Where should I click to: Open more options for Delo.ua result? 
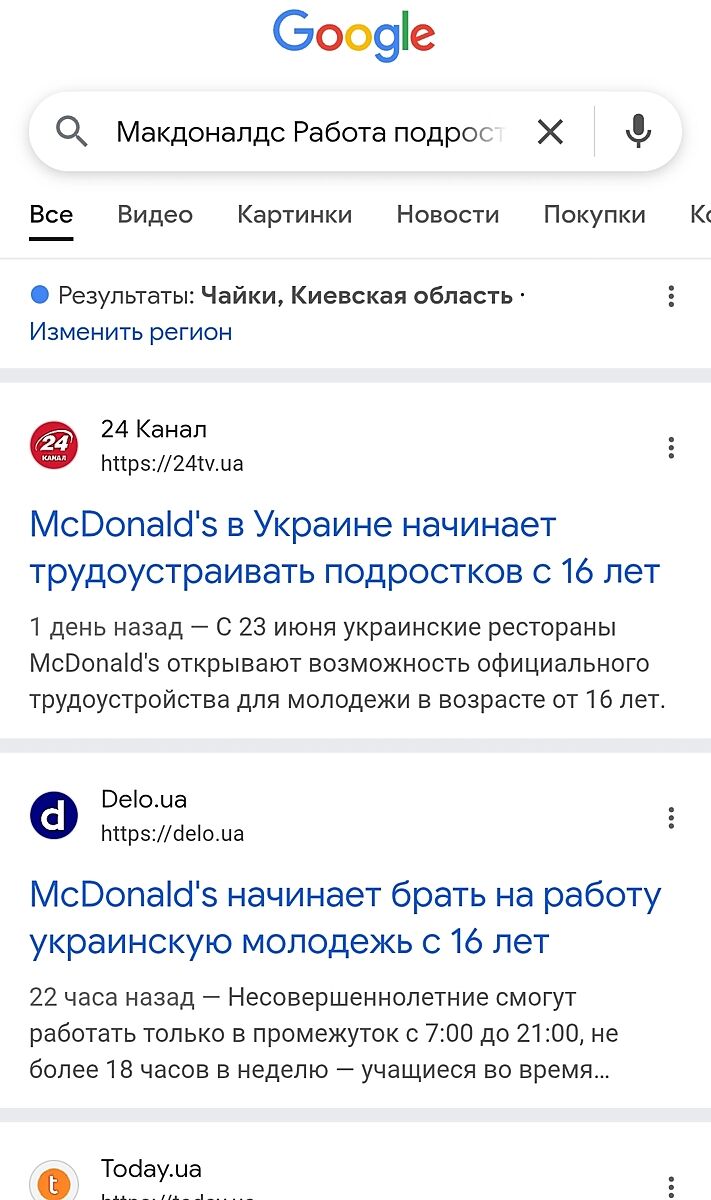click(x=671, y=818)
